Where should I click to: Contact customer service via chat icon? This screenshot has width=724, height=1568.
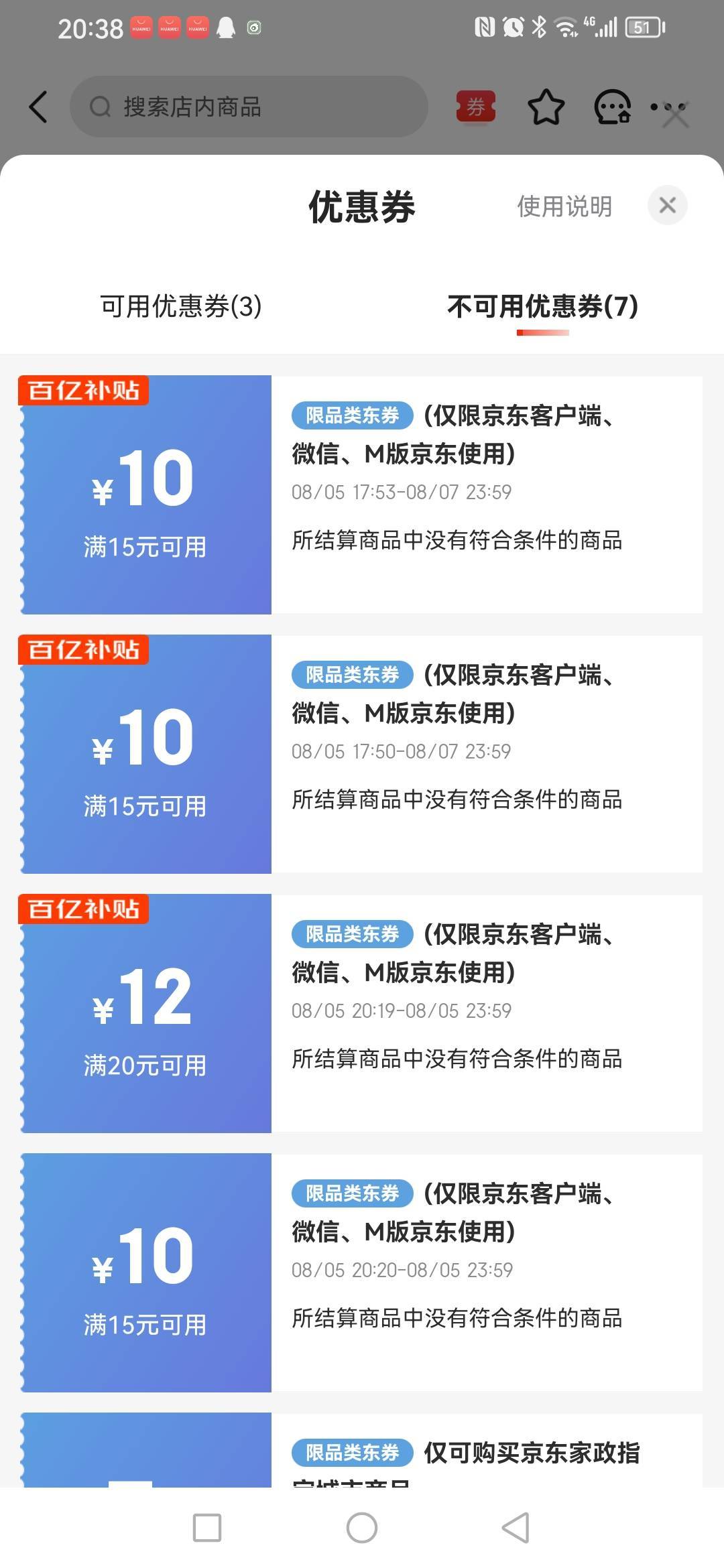point(613,107)
